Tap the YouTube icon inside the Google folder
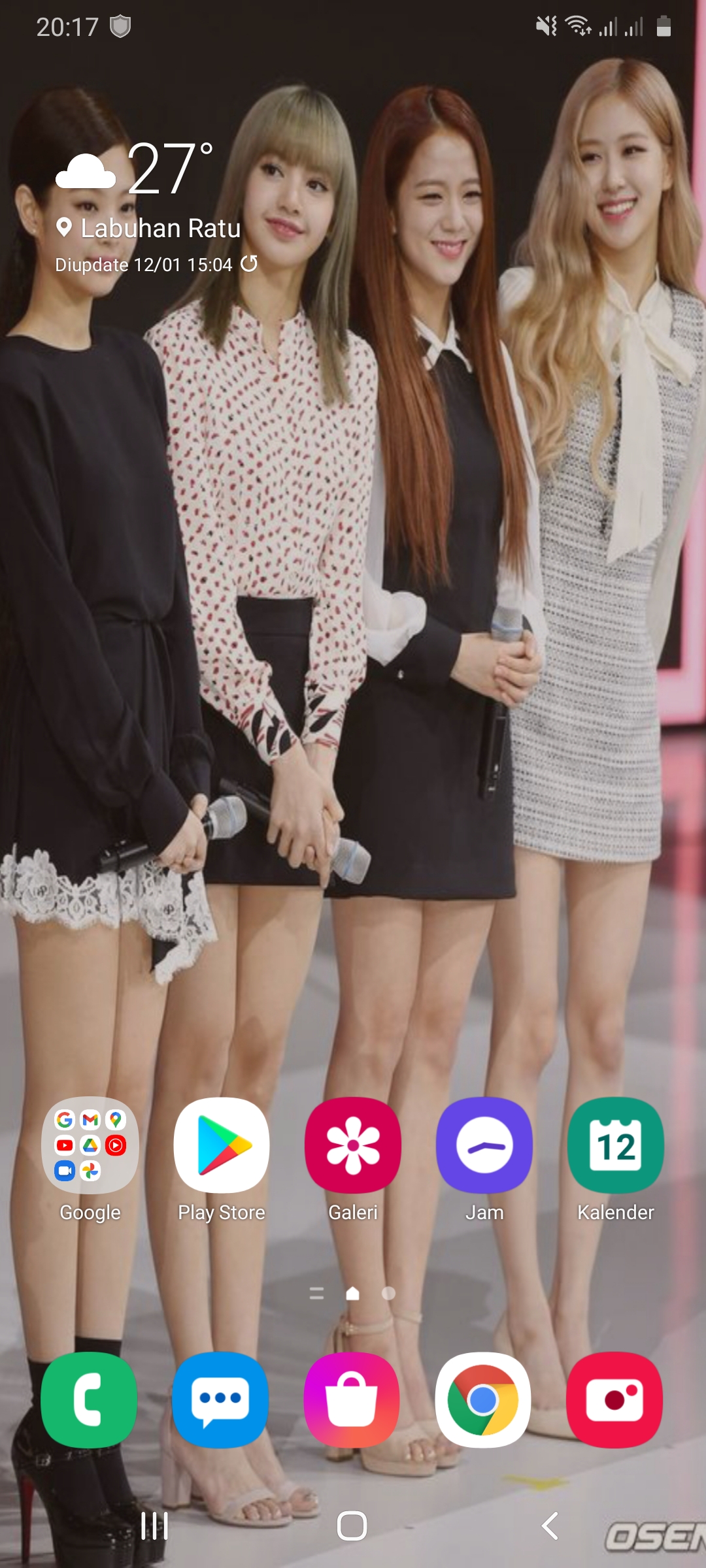 pos(65,1145)
